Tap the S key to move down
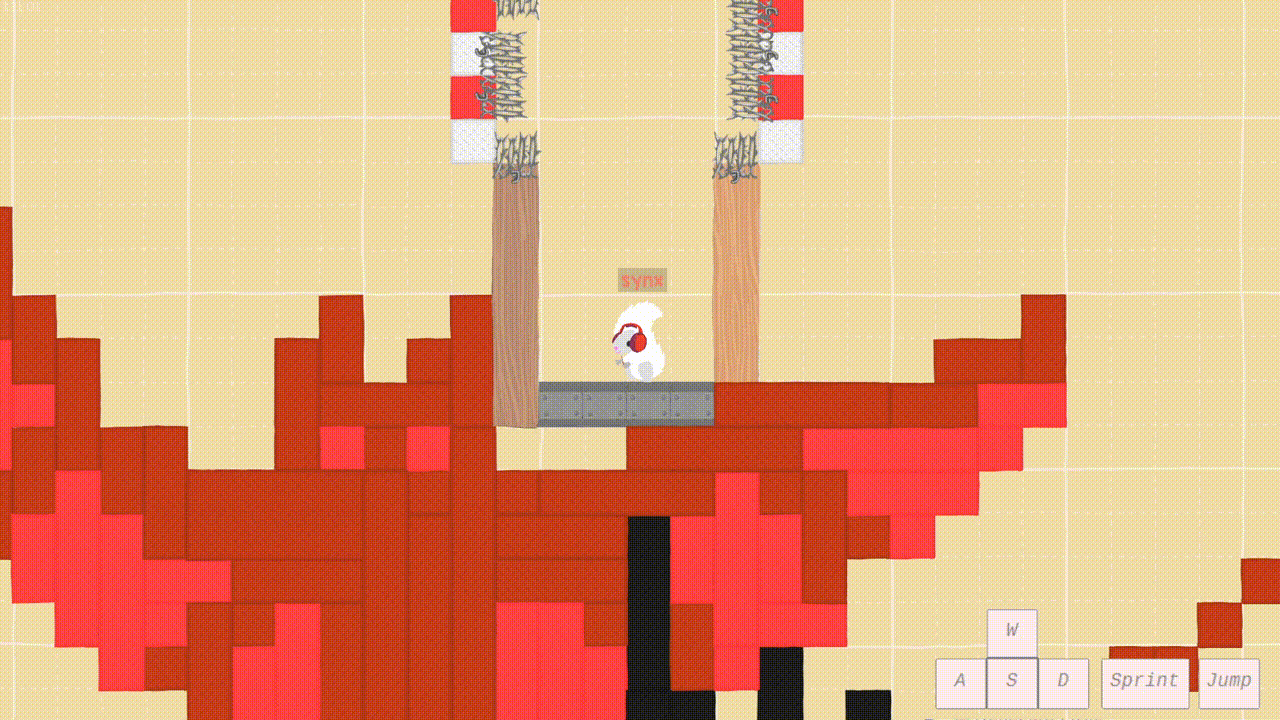The height and width of the screenshot is (720, 1280). (x=1012, y=682)
